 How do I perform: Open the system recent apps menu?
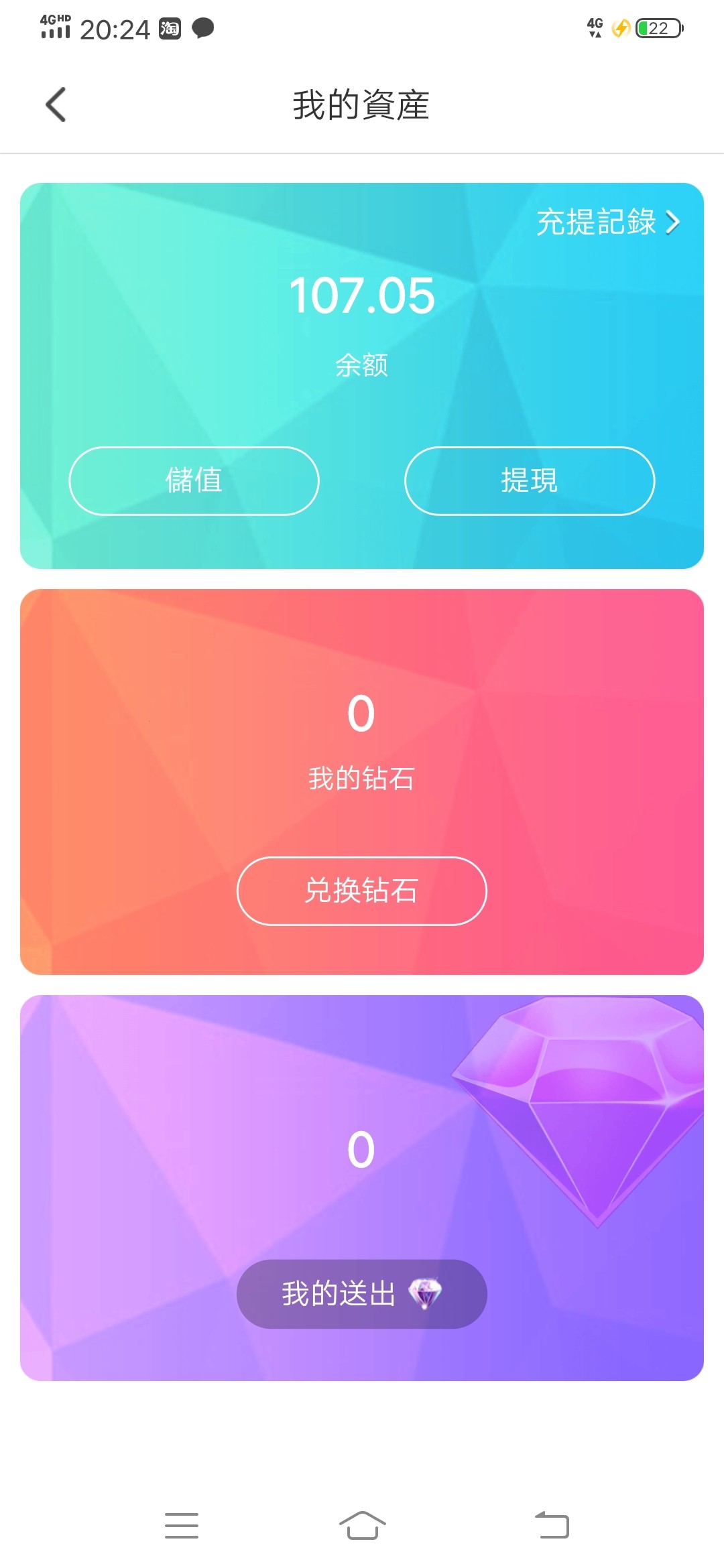(182, 1526)
